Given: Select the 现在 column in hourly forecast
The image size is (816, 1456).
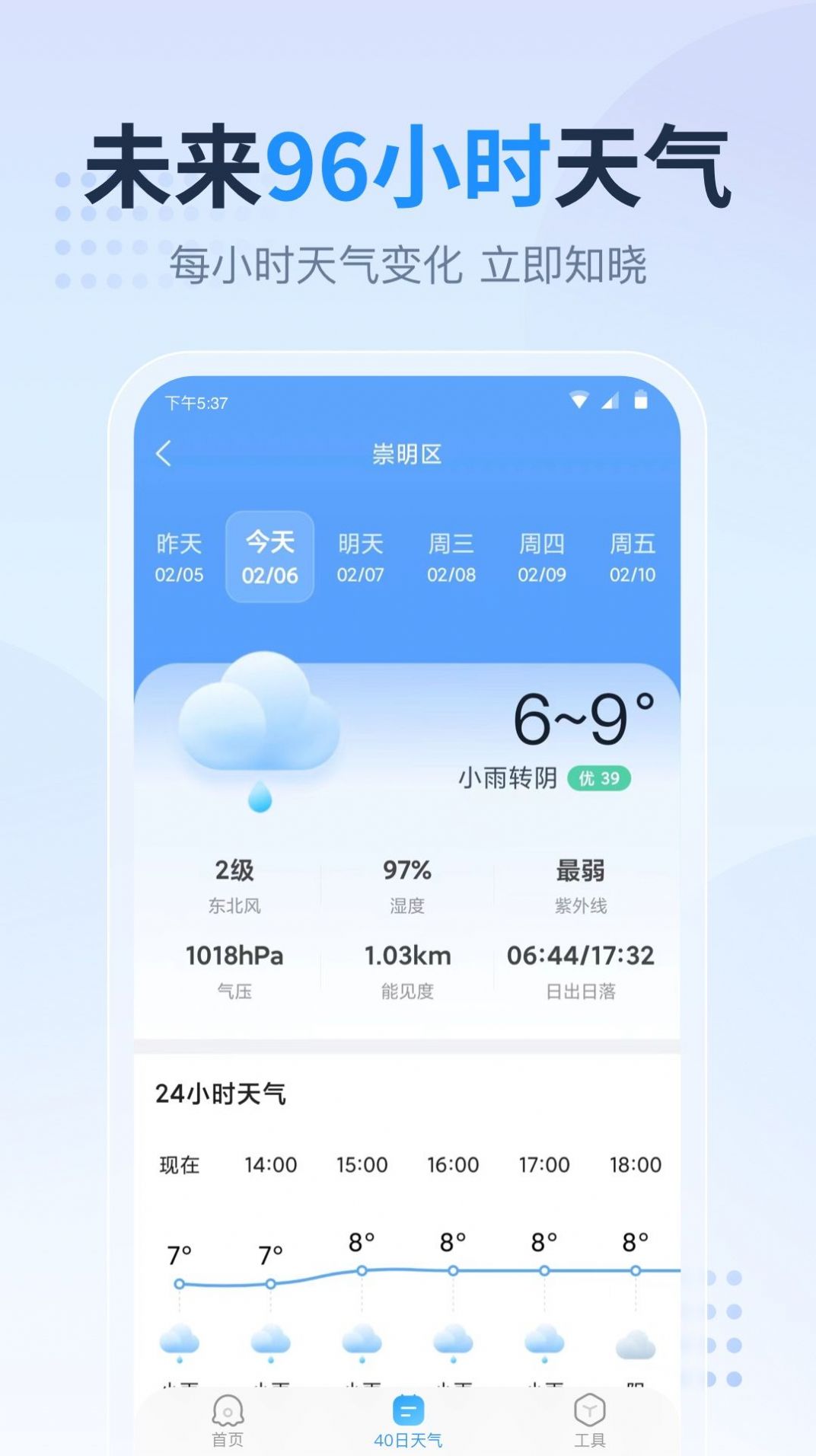Looking at the screenshot, I should [180, 1164].
